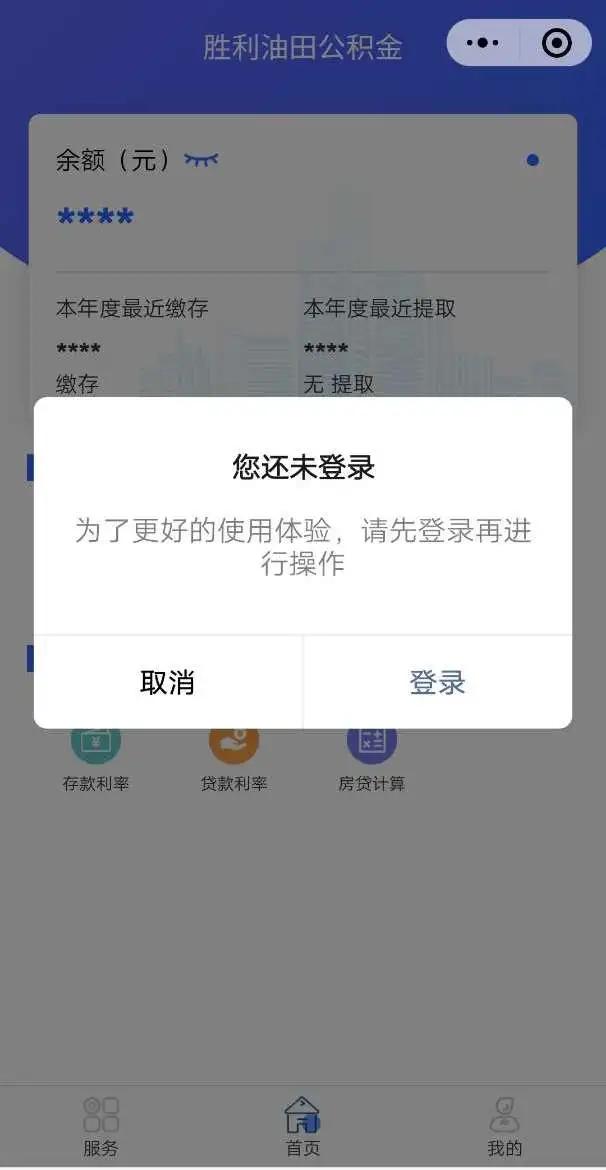
Task: Open the mini program more-options menu
Action: [x=483, y=43]
